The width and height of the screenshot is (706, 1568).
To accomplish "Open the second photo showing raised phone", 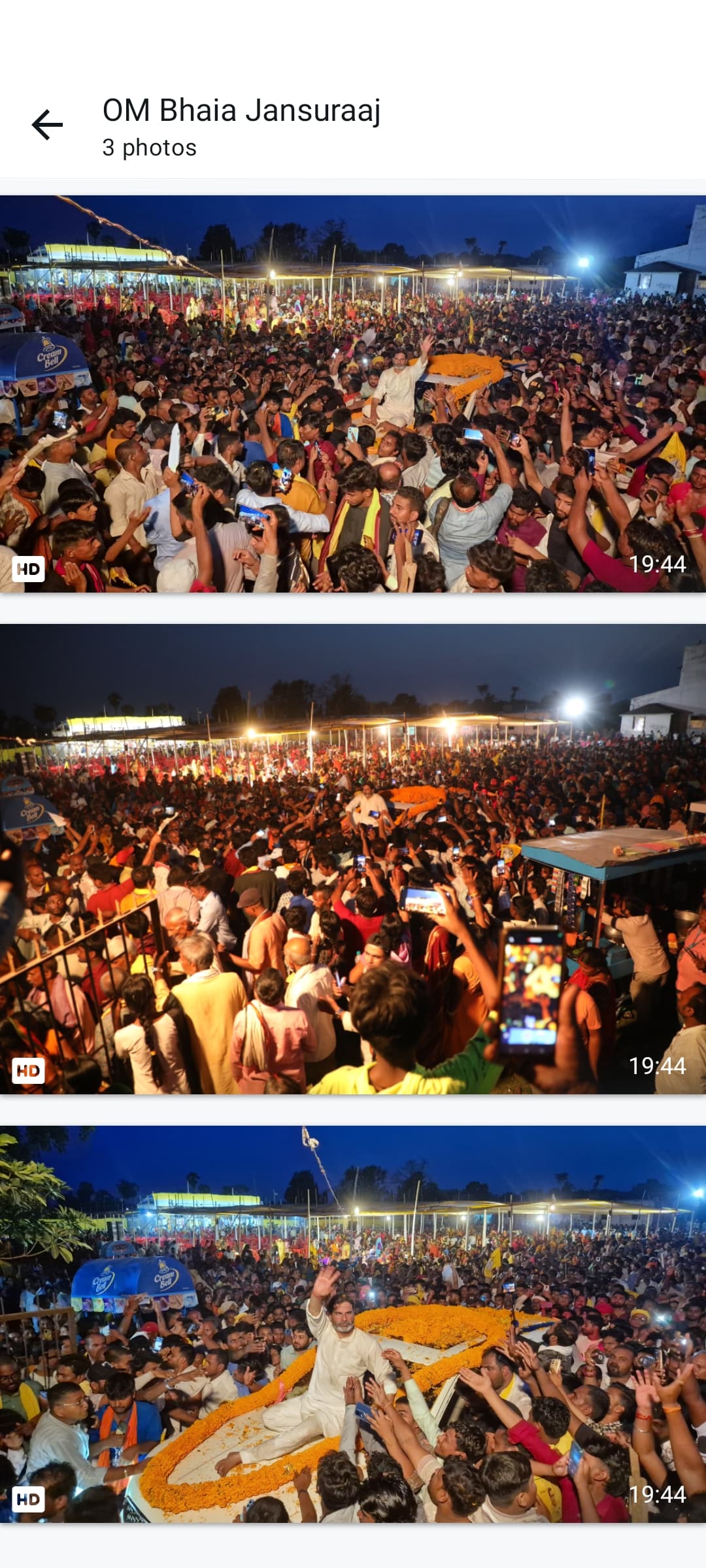I will (353, 858).
